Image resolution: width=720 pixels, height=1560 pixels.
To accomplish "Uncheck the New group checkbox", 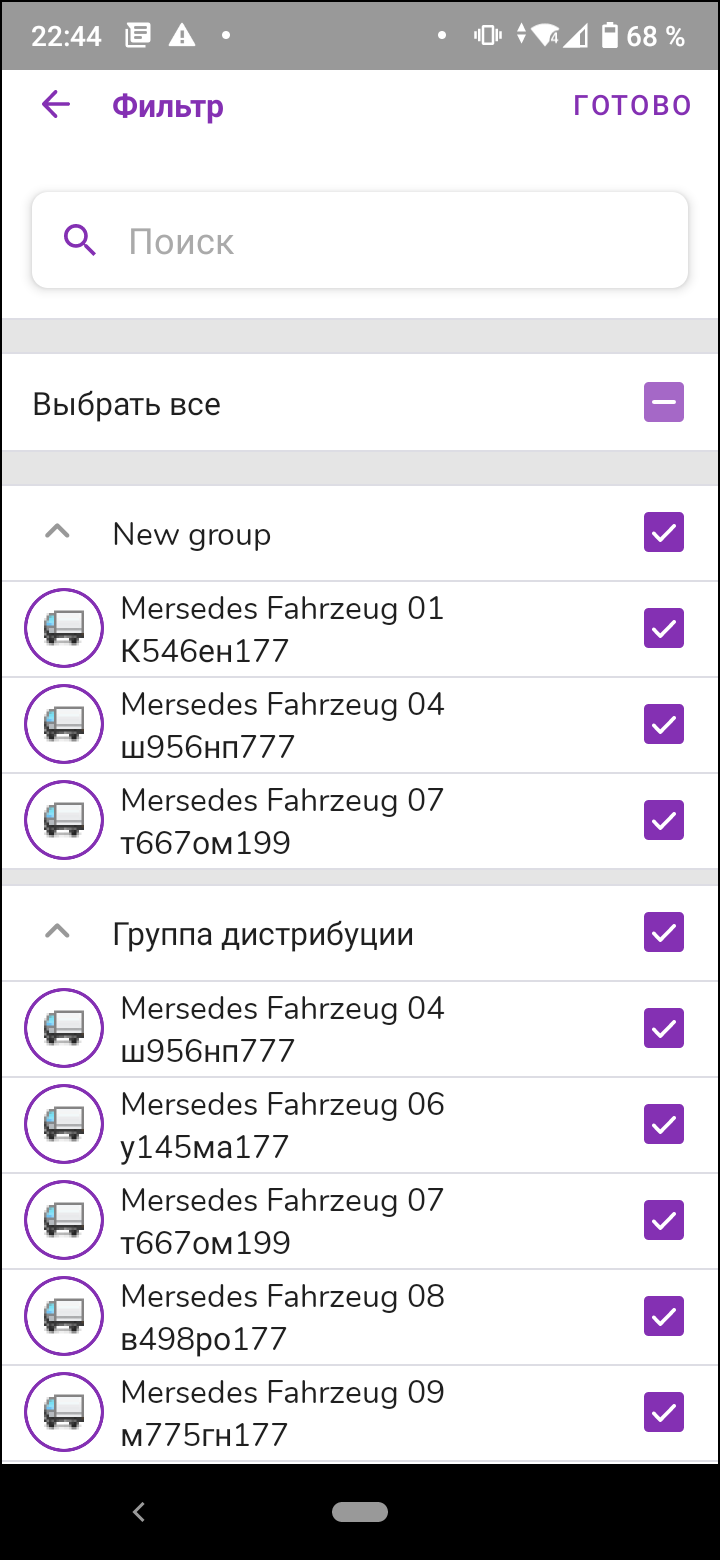I will tap(664, 533).
